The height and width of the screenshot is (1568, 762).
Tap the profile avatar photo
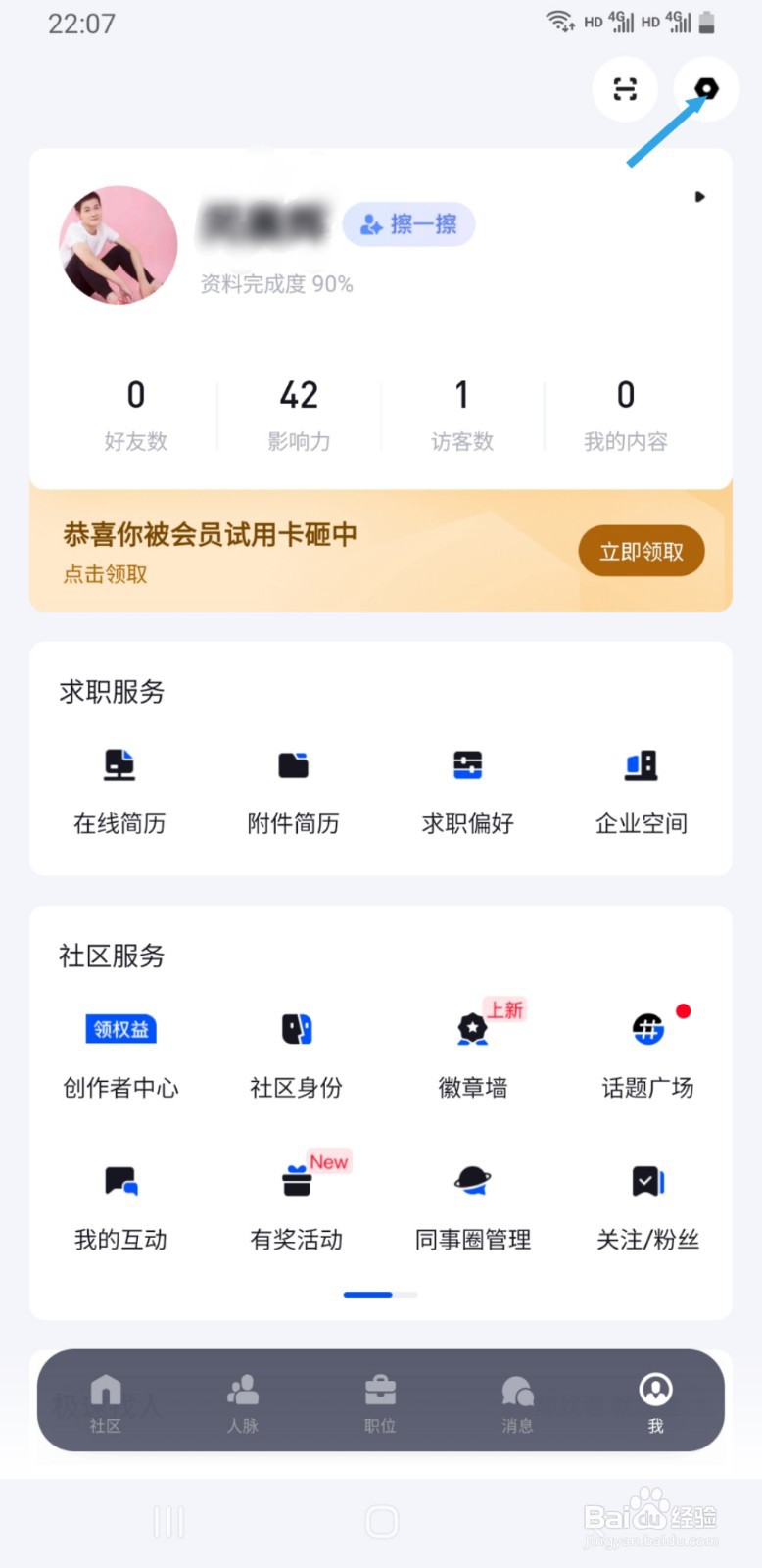point(118,246)
